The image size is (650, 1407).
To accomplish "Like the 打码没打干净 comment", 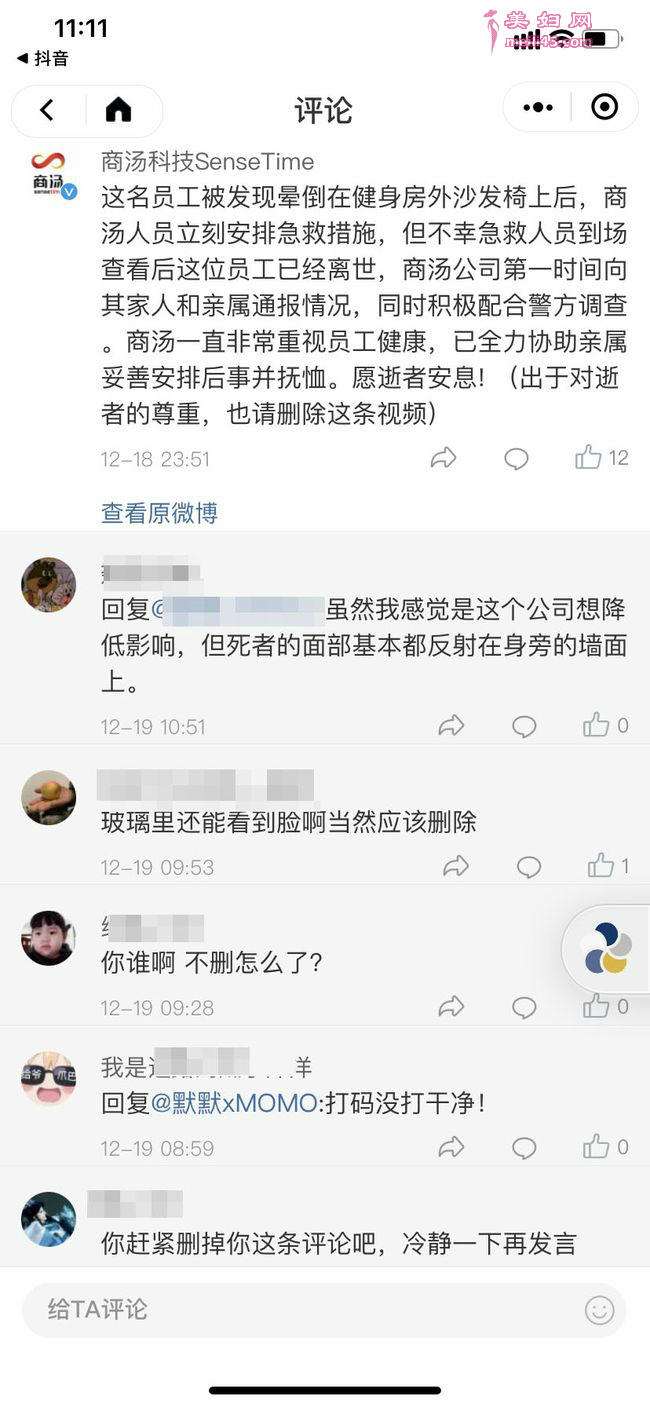I will tap(597, 1147).
